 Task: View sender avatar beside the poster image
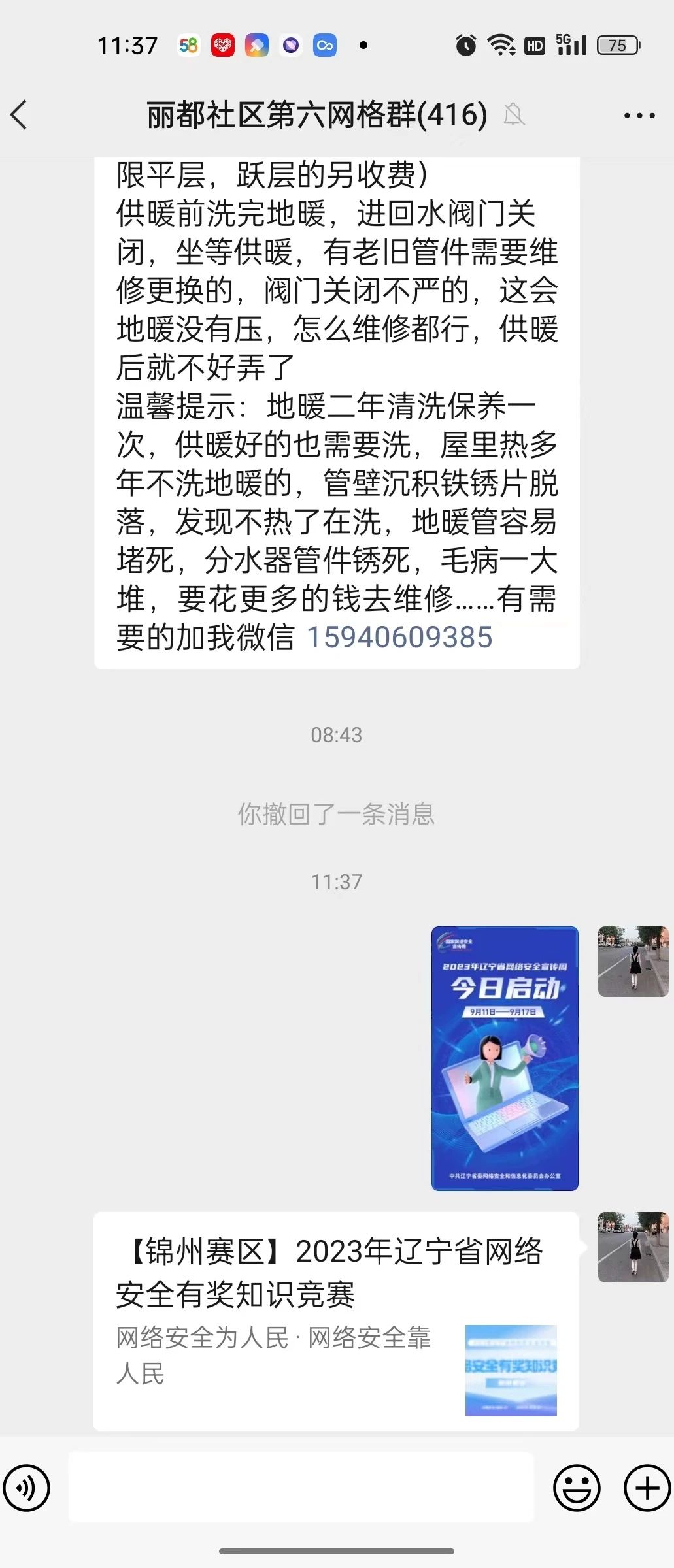click(632, 961)
